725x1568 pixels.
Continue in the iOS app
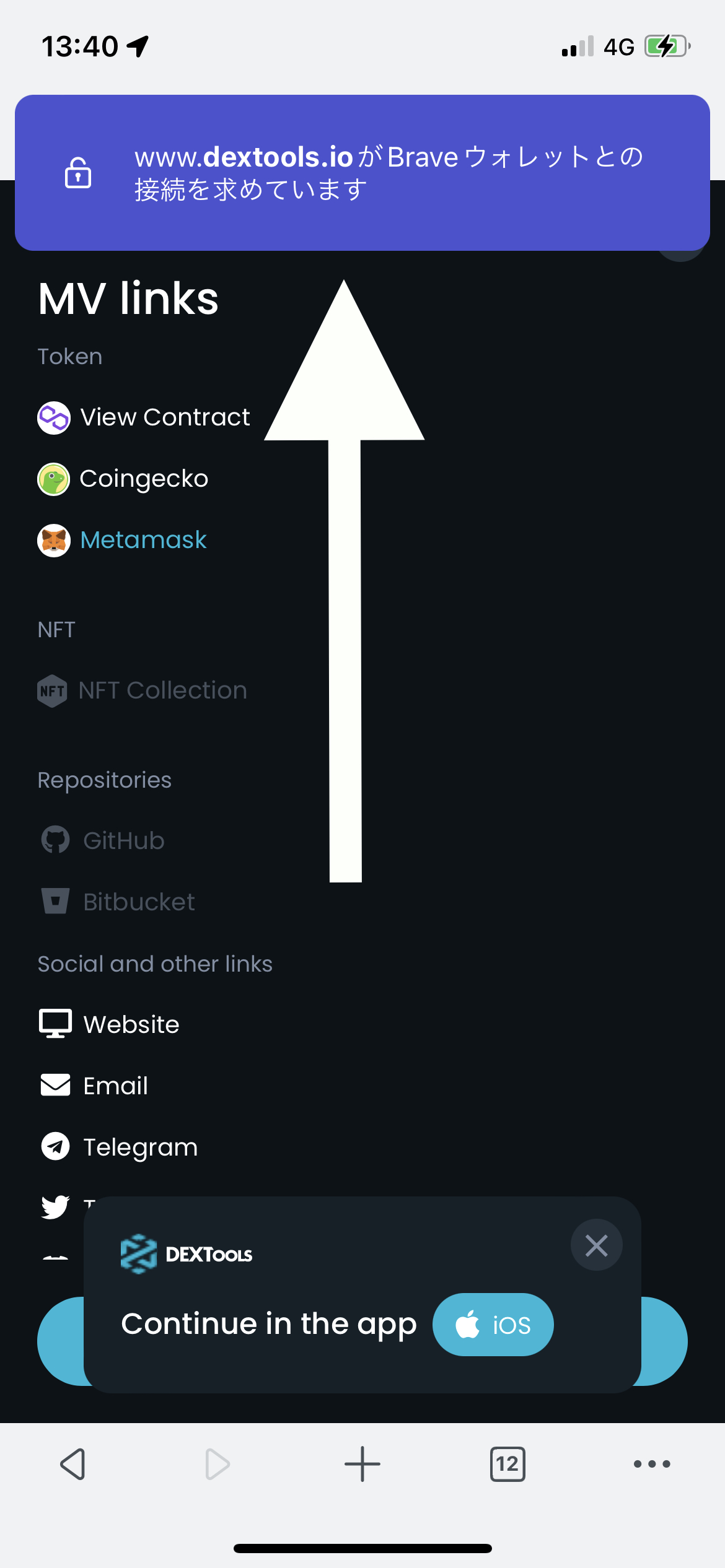[x=493, y=1325]
